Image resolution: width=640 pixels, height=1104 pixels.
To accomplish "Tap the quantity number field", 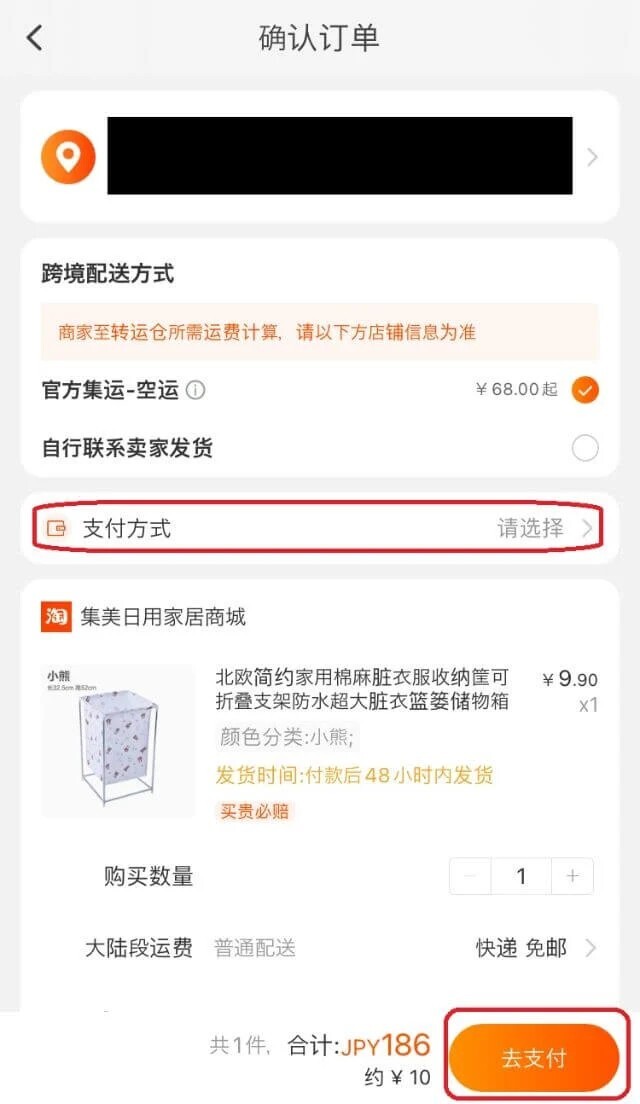I will tap(521, 877).
